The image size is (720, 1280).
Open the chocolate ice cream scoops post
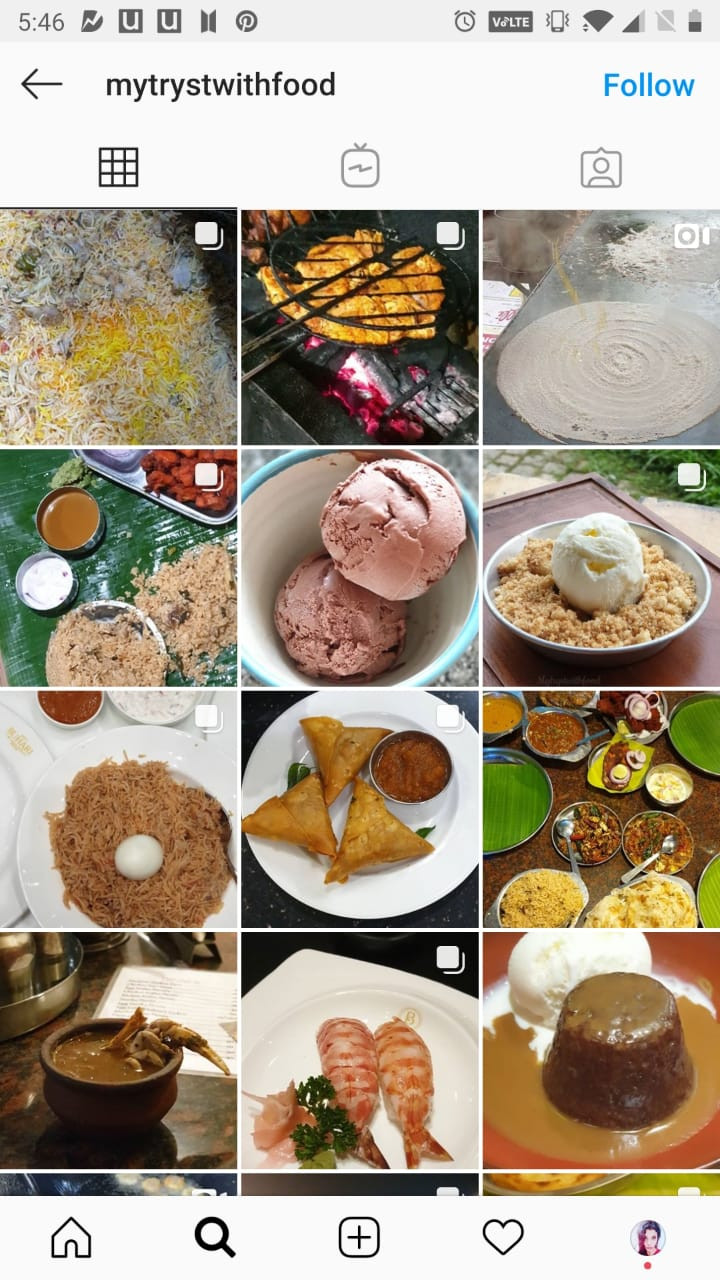coord(360,568)
